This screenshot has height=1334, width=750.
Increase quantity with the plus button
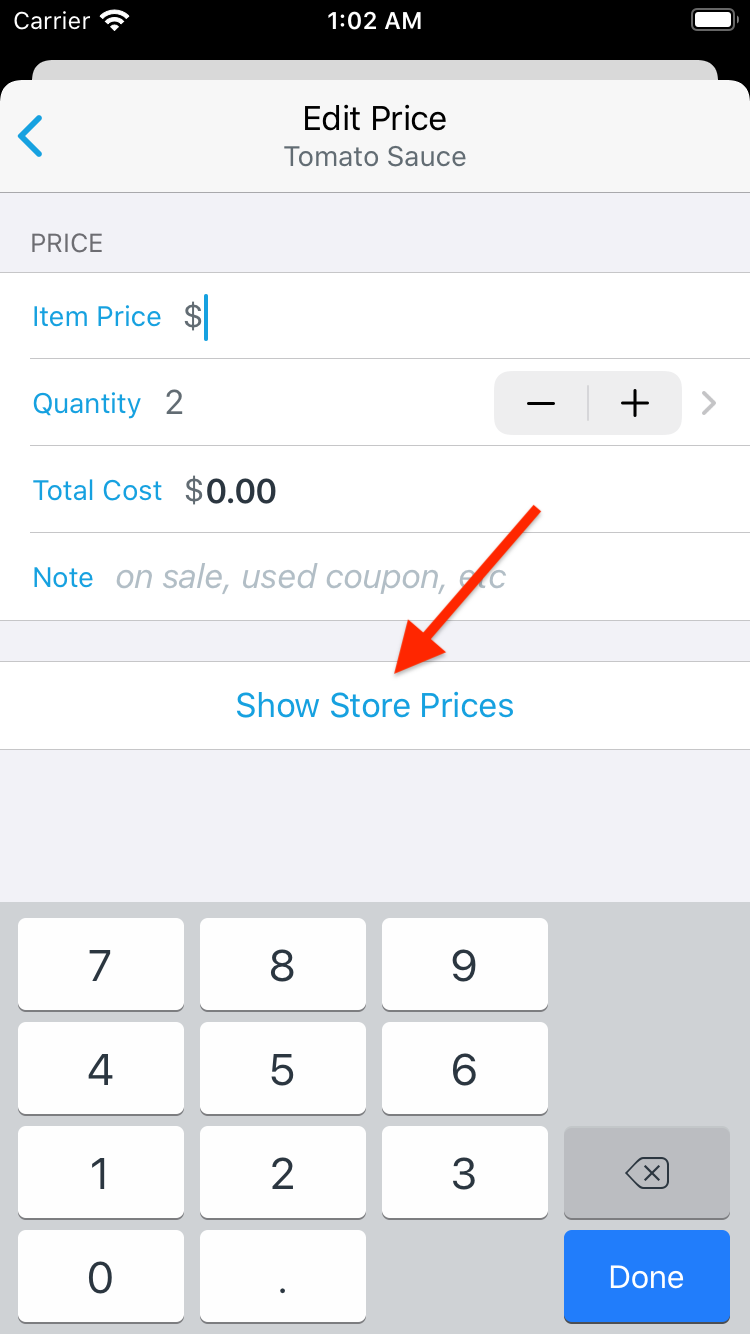tap(635, 403)
